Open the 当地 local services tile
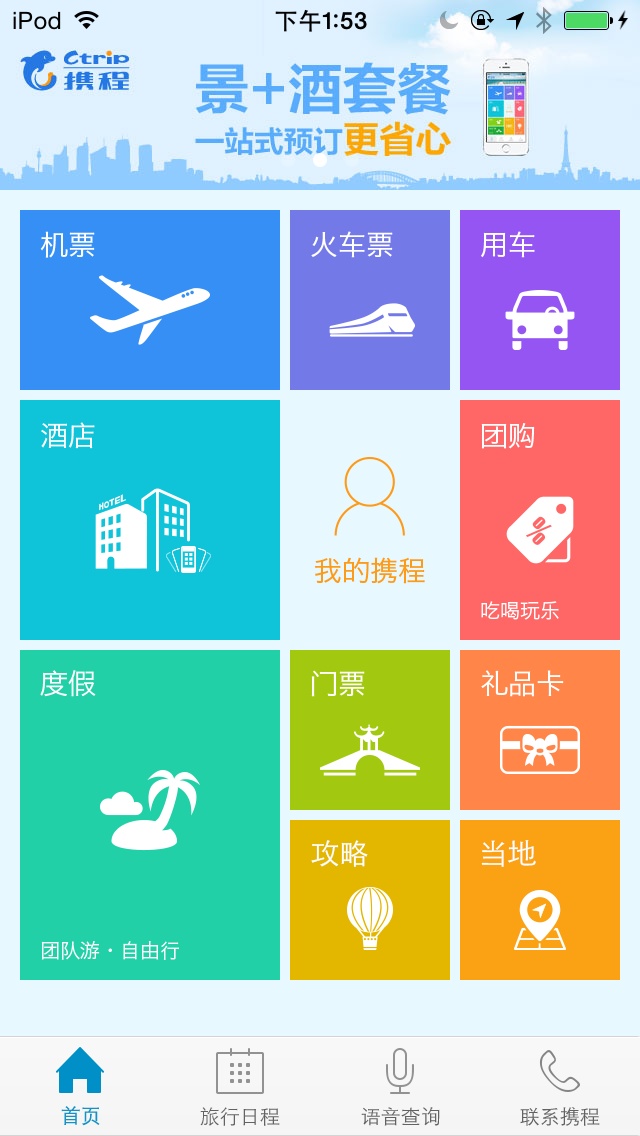Viewport: 640px width, 1136px height. pyautogui.click(x=540, y=900)
